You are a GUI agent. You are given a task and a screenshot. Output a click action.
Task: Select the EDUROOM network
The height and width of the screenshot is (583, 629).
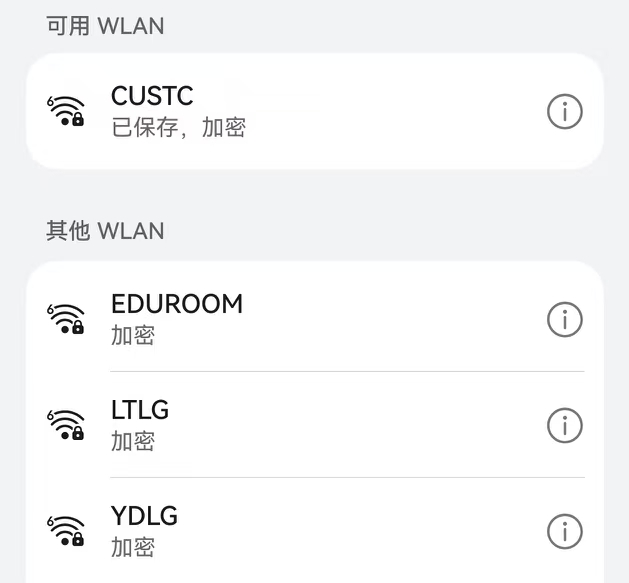(x=250, y=318)
